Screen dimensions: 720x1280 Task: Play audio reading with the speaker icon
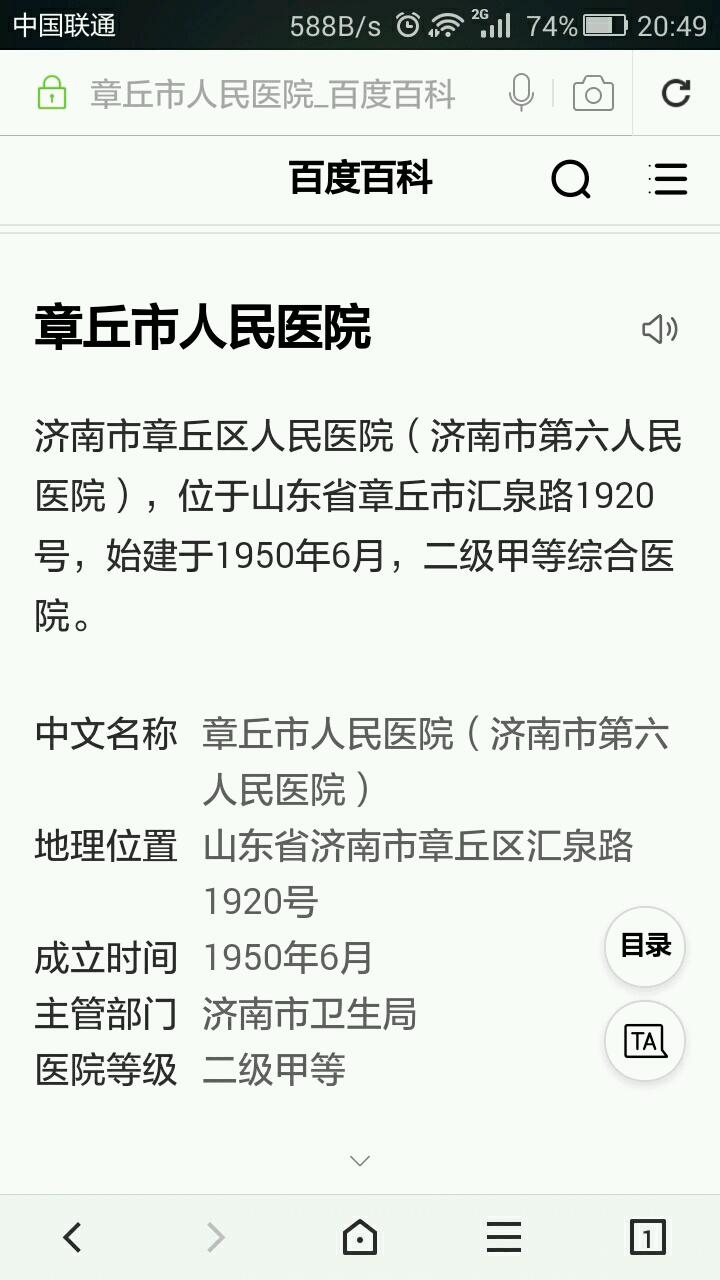(660, 328)
